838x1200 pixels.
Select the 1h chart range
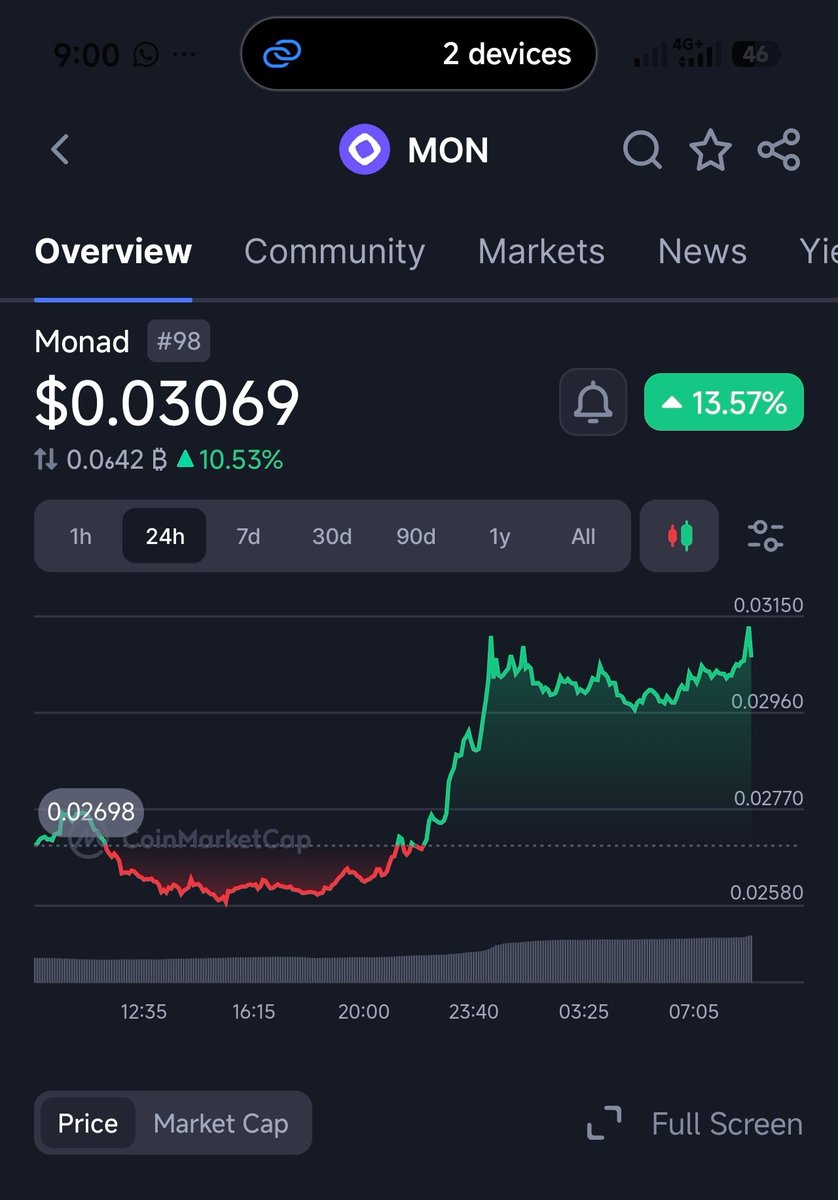click(x=81, y=536)
